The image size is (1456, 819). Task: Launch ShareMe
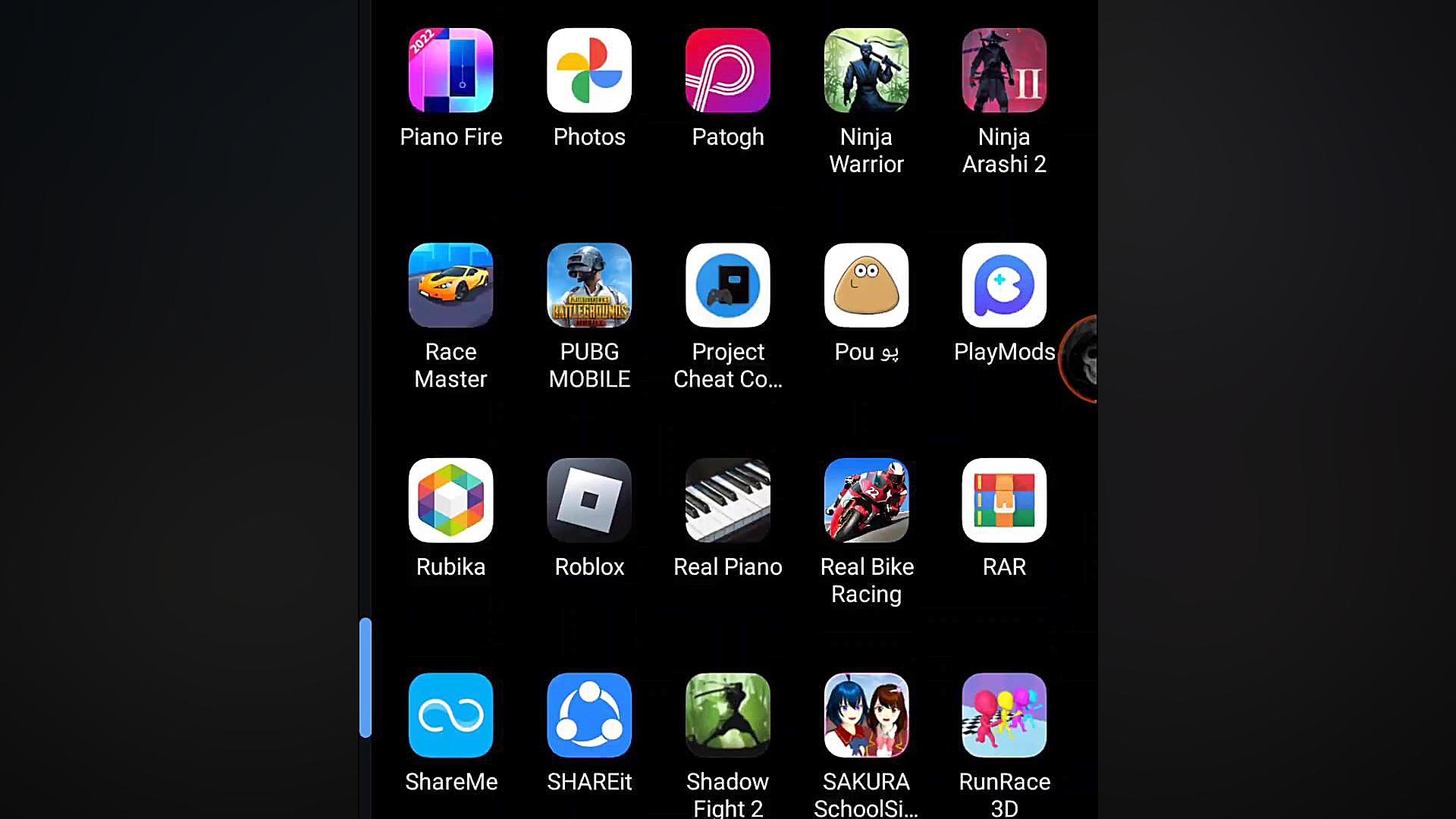(450, 715)
